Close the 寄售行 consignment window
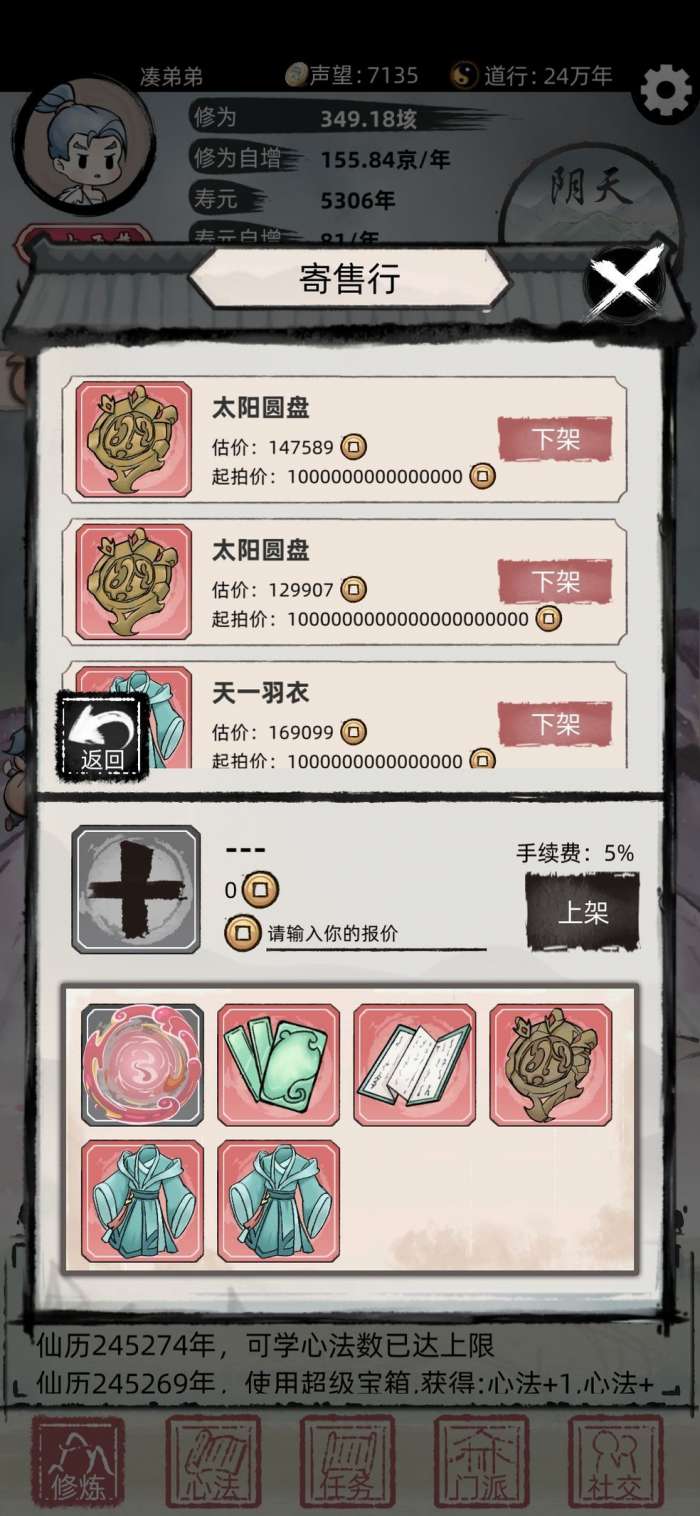 coord(624,284)
